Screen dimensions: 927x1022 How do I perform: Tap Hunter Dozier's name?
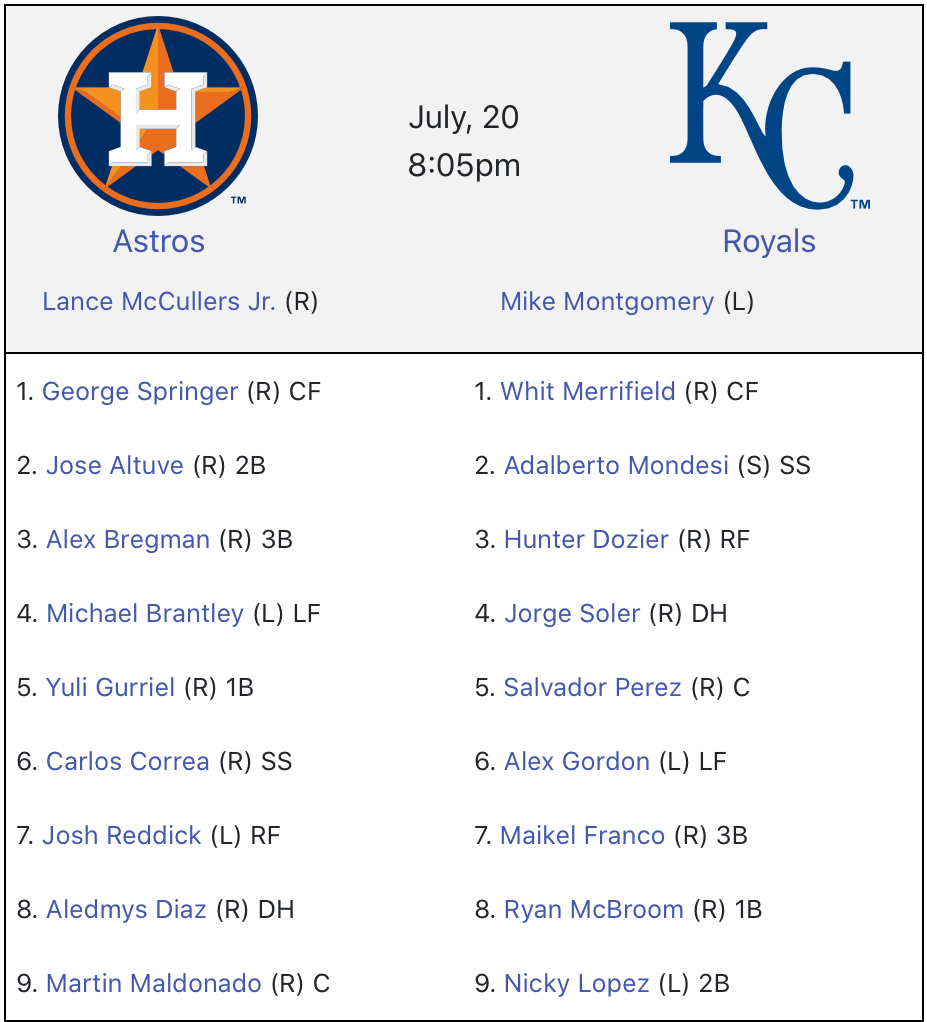click(x=586, y=540)
